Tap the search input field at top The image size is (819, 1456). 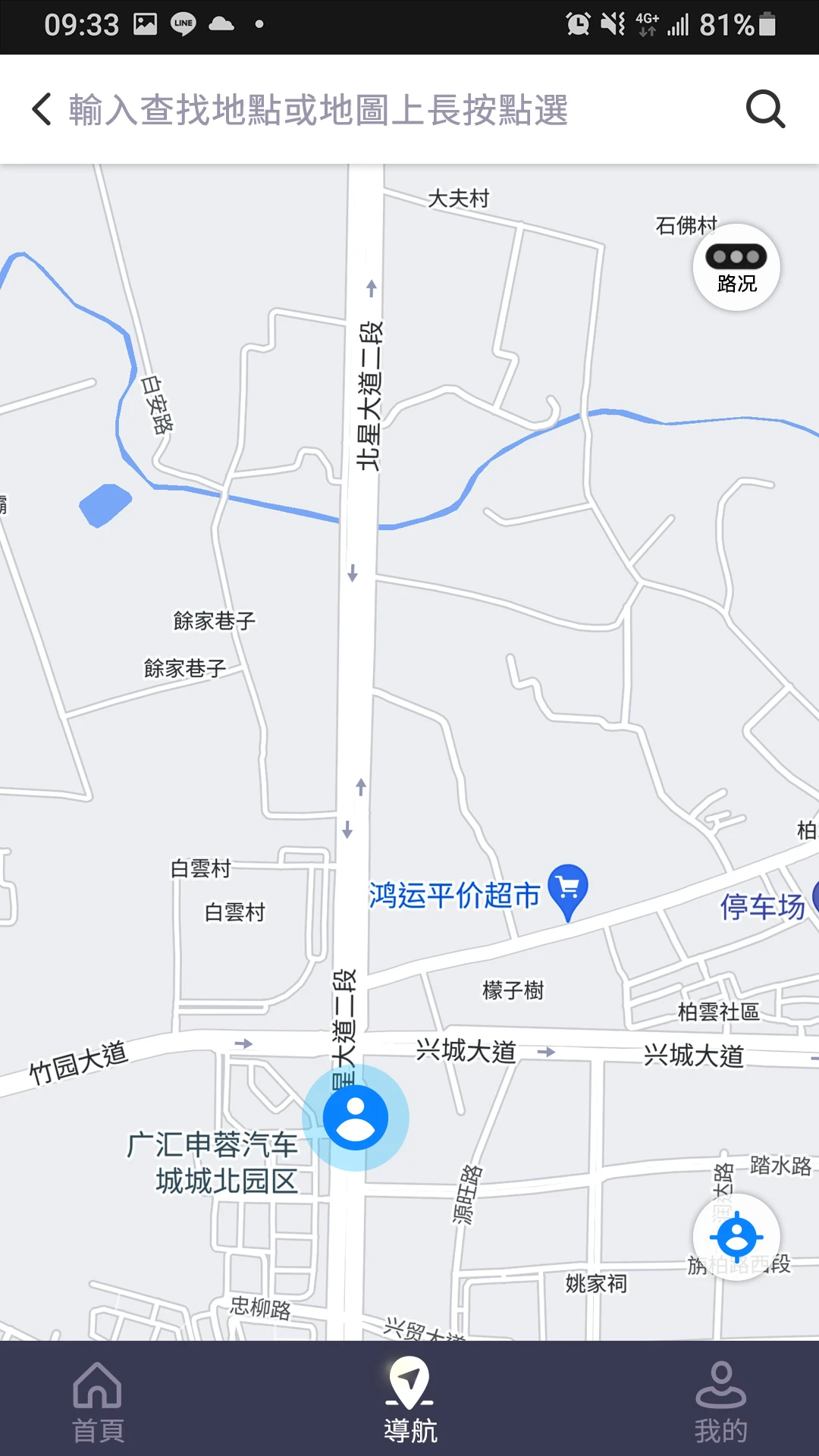pyautogui.click(x=318, y=108)
